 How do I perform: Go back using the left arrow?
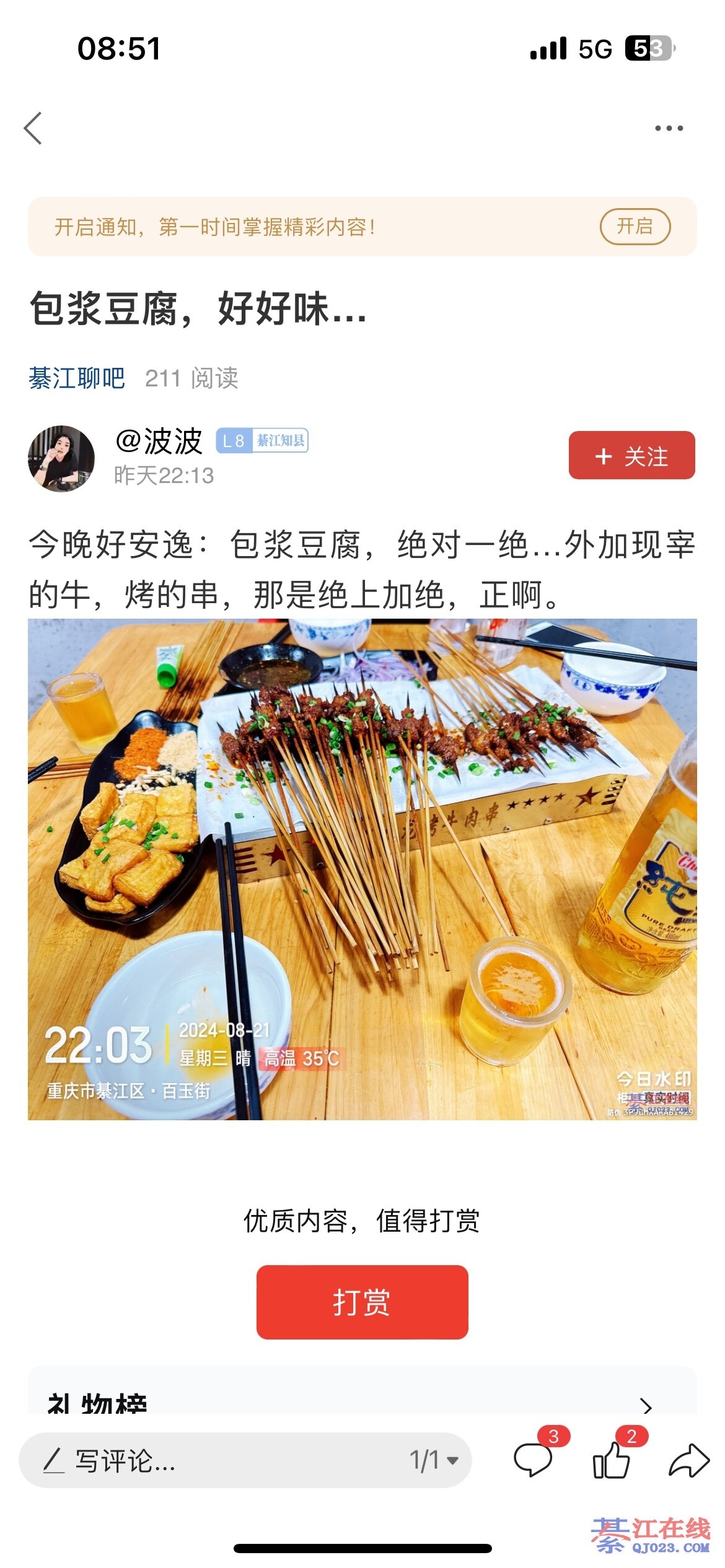click(33, 128)
